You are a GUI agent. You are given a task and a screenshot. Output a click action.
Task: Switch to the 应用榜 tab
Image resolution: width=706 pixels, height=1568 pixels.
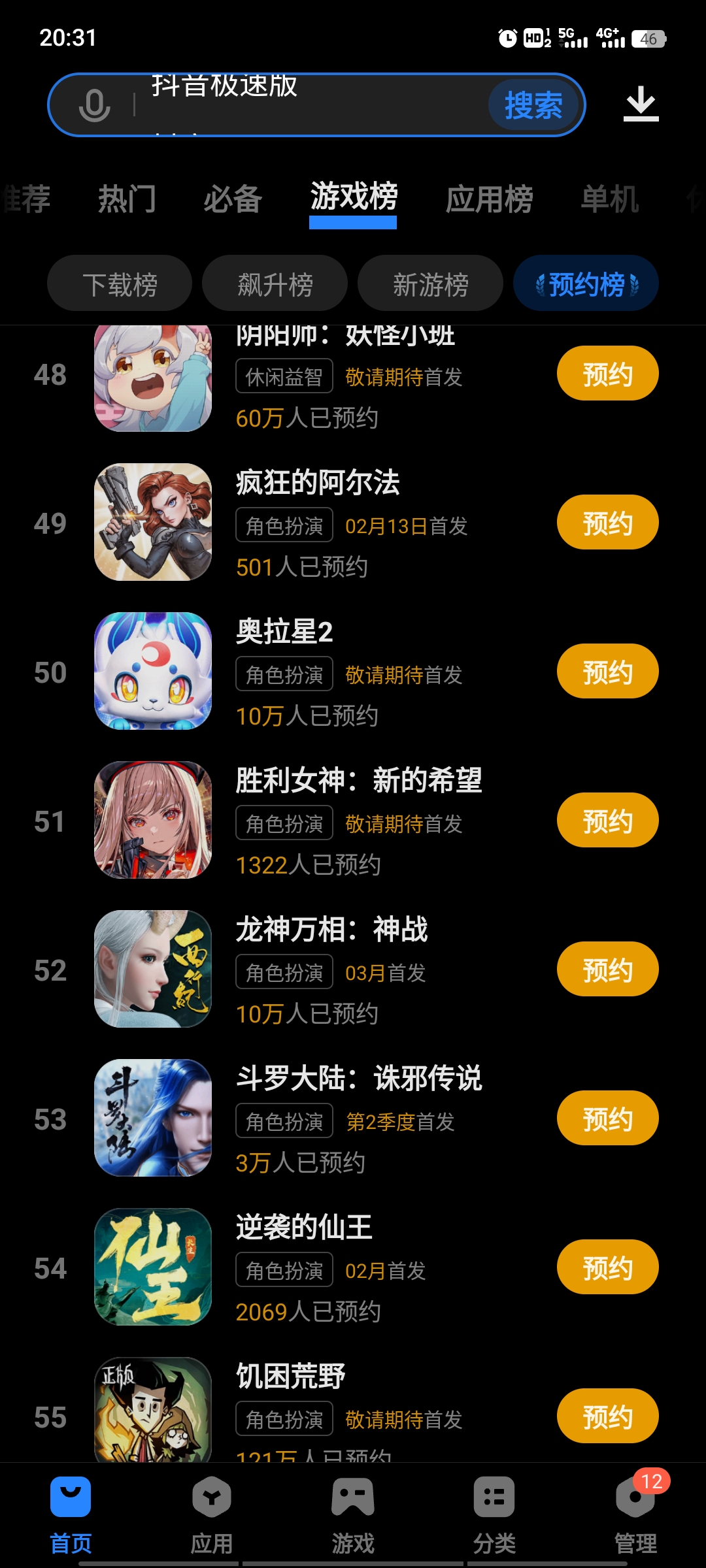[x=489, y=199]
